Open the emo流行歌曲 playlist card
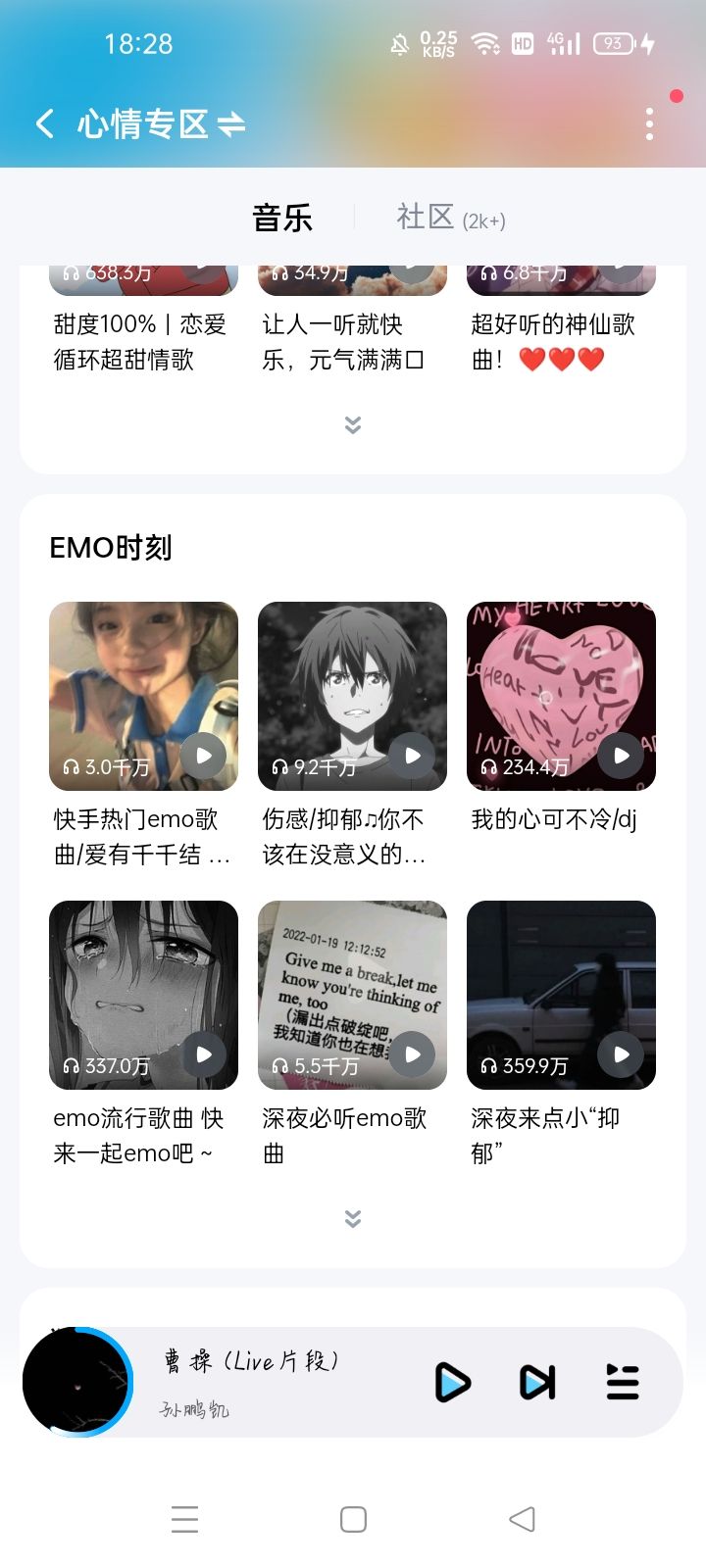Viewport: 706px width, 1568px height. 143,996
